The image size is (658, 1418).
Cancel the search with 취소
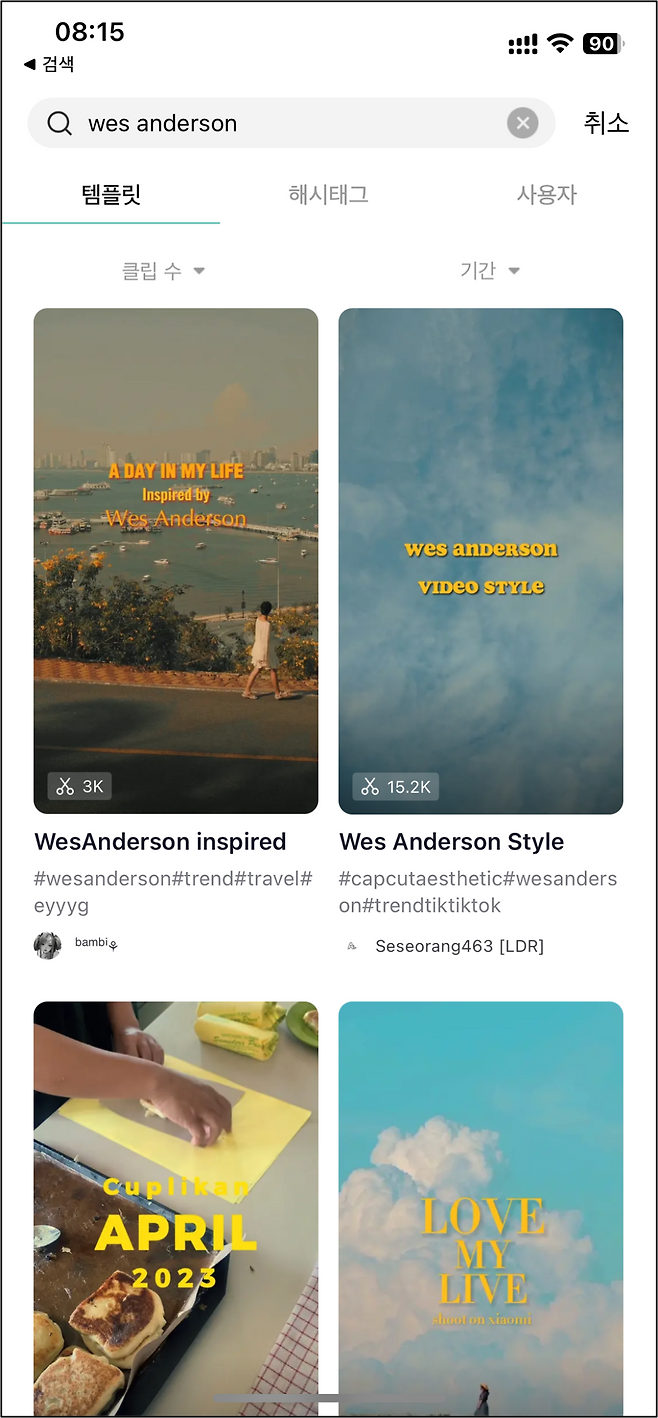(606, 123)
